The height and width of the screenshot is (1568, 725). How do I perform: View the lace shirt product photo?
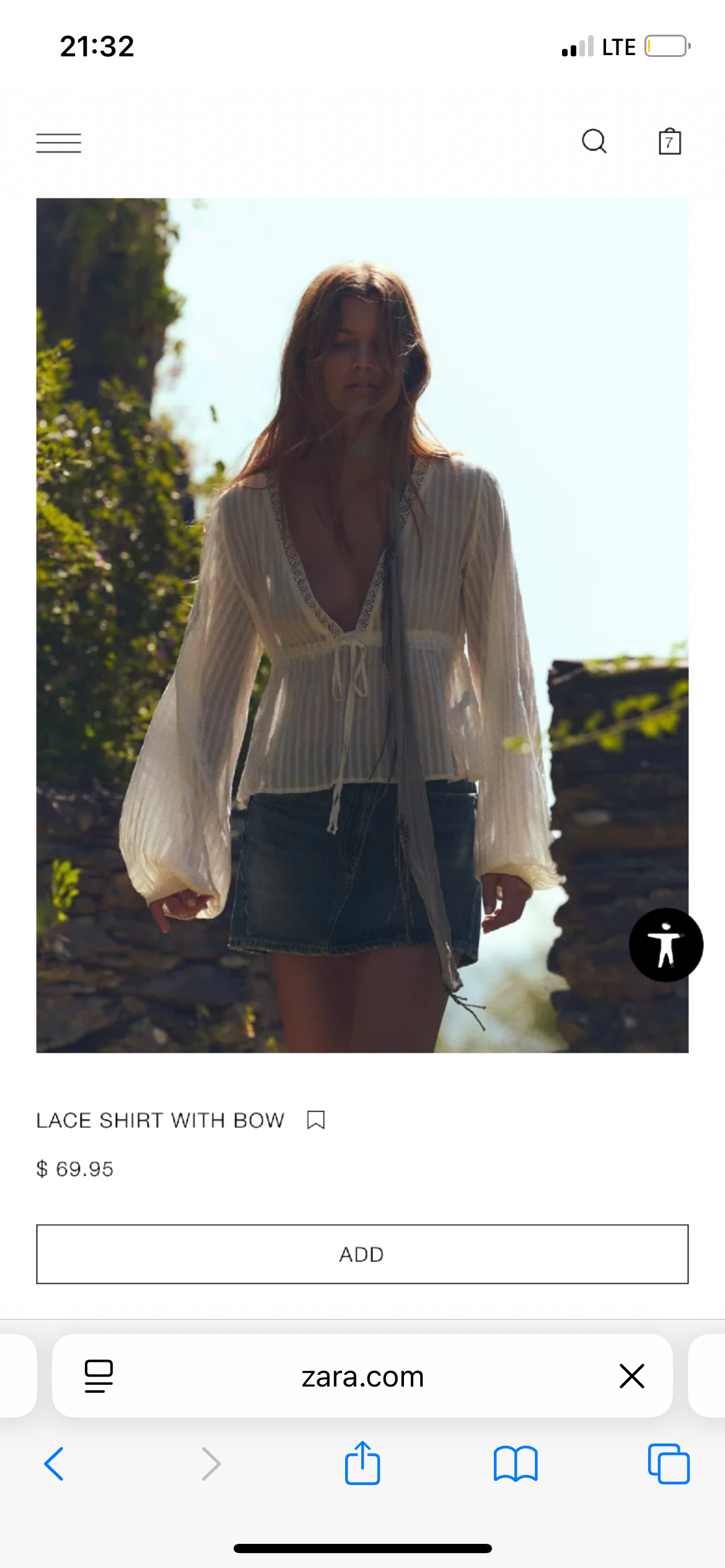pos(362,624)
